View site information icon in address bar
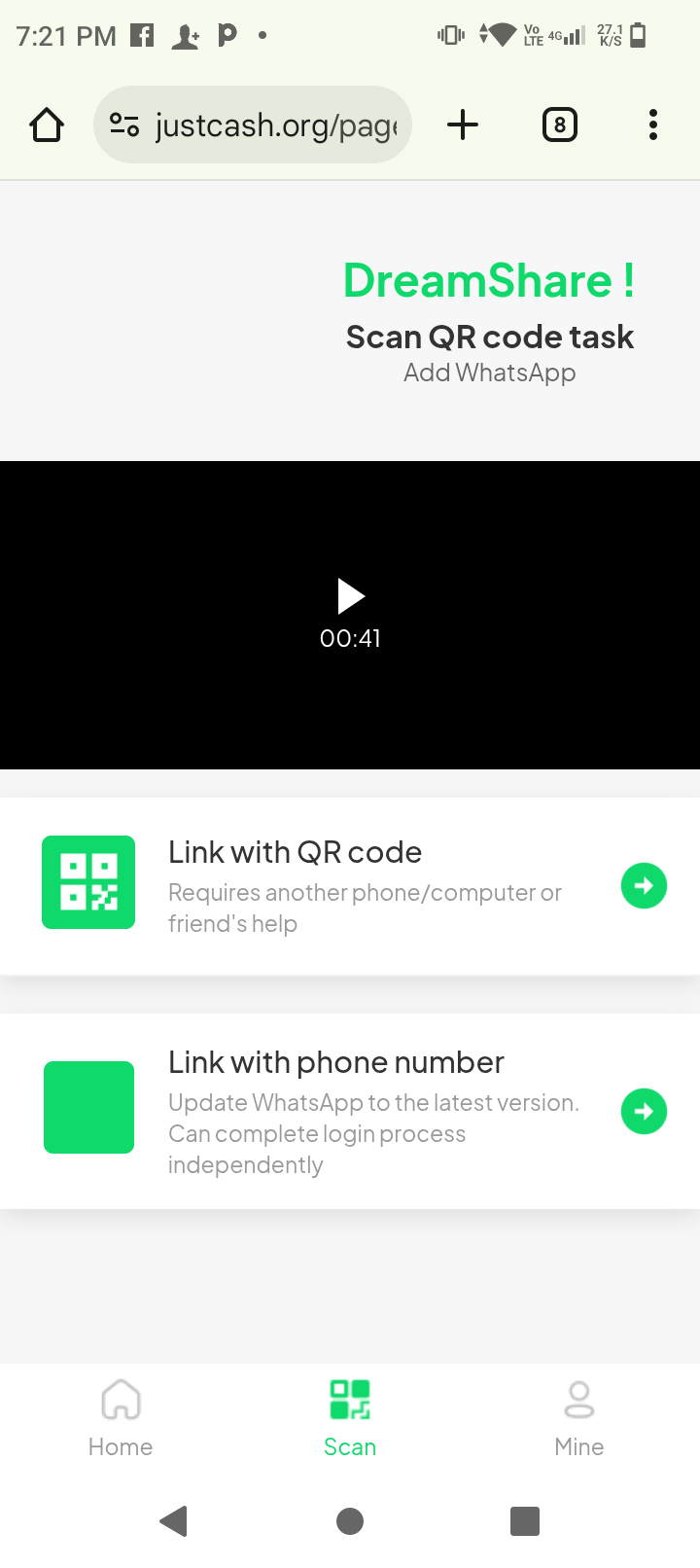Screen dimensions: 700x1568 [x=124, y=125]
